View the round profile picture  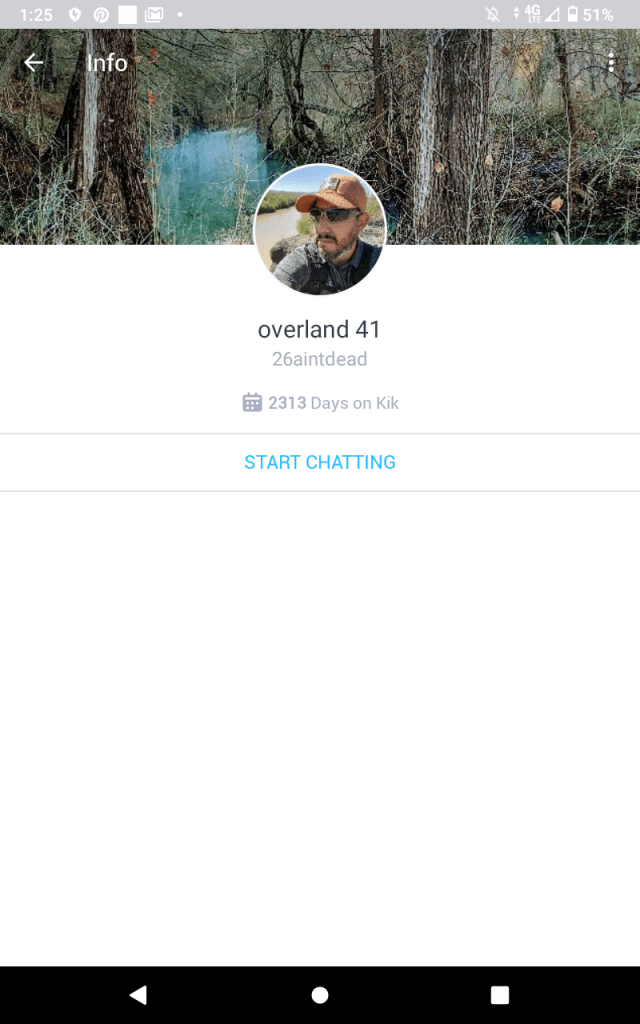(x=320, y=230)
